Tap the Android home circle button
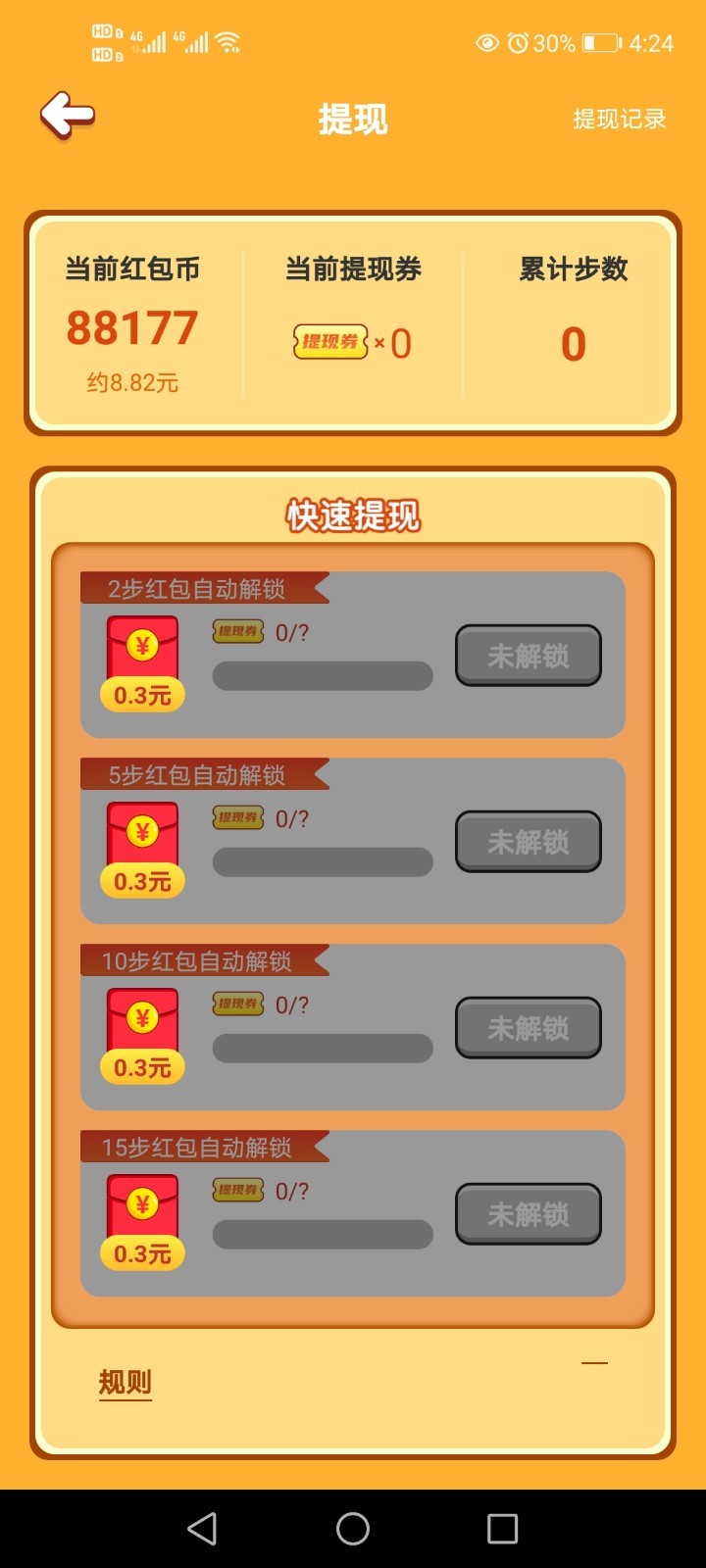Viewport: 706px width, 1568px height. click(353, 1528)
